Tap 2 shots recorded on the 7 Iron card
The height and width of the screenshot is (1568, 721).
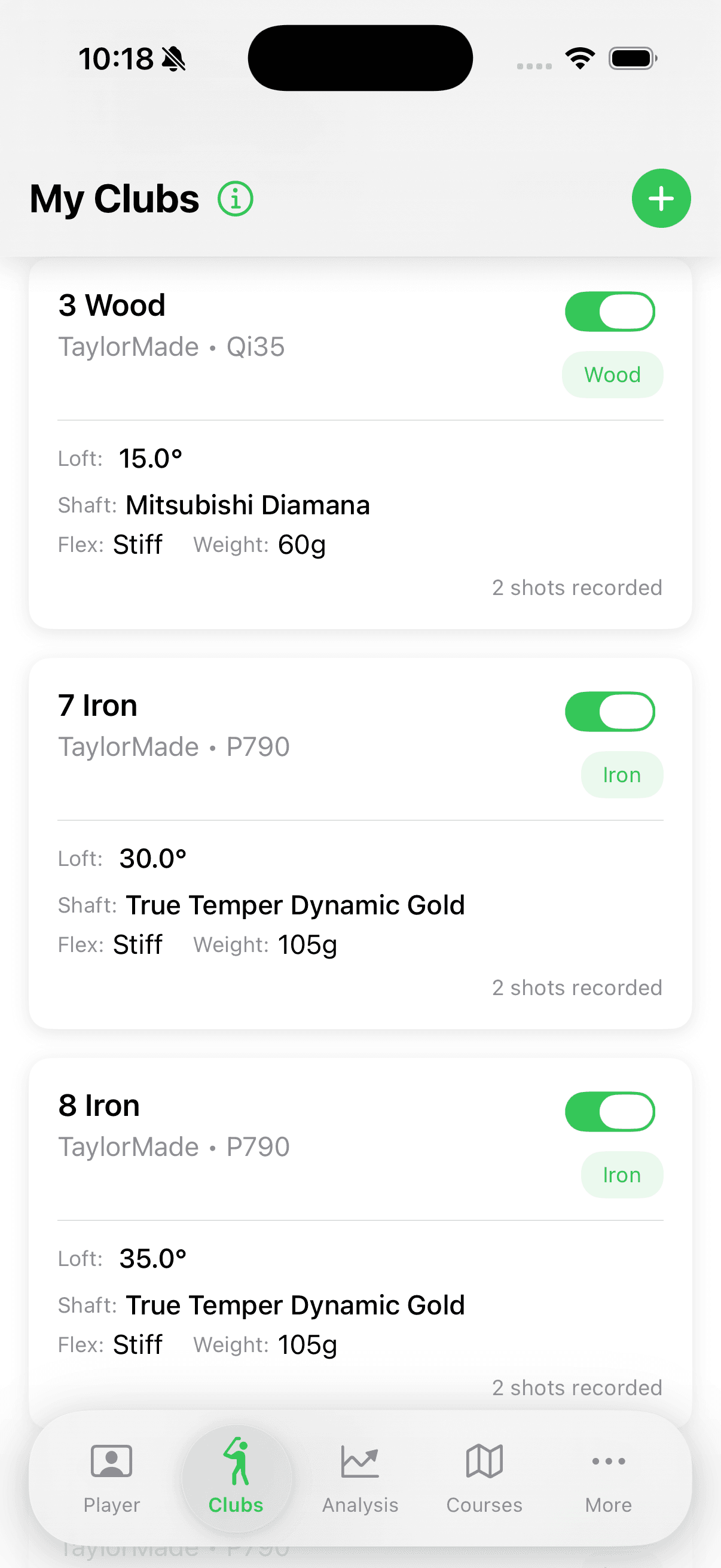[x=577, y=987]
